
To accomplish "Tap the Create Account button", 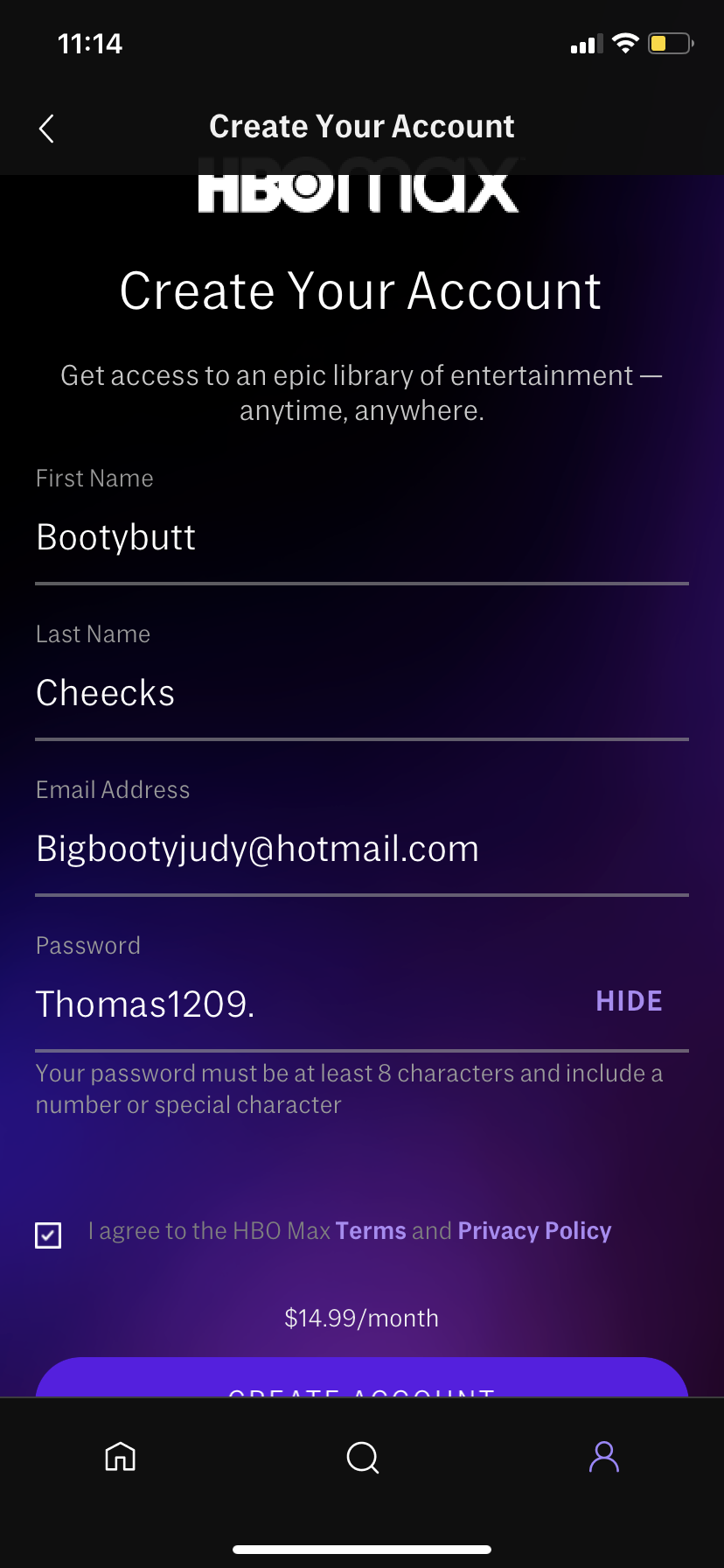I will point(362,1377).
